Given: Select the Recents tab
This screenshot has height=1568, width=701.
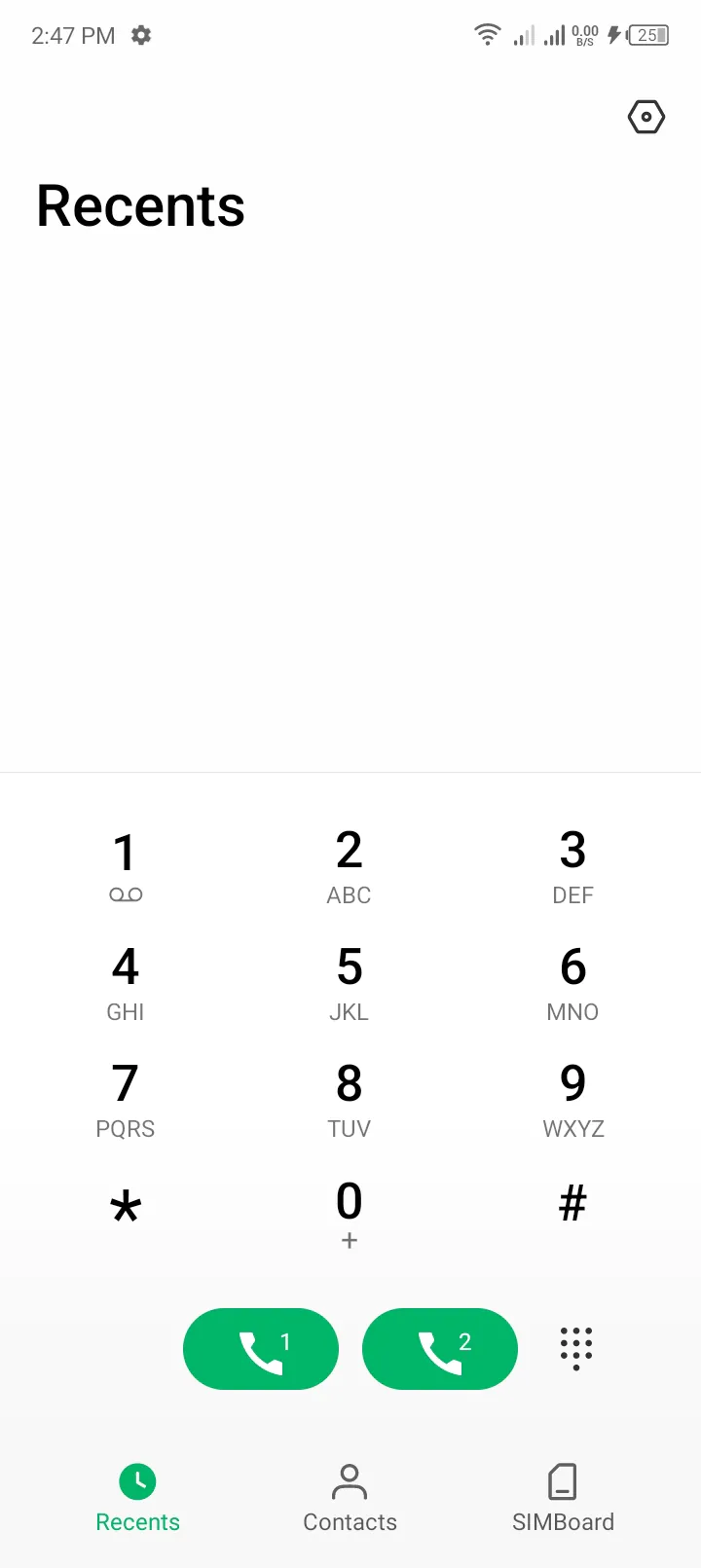Looking at the screenshot, I should (137, 1498).
